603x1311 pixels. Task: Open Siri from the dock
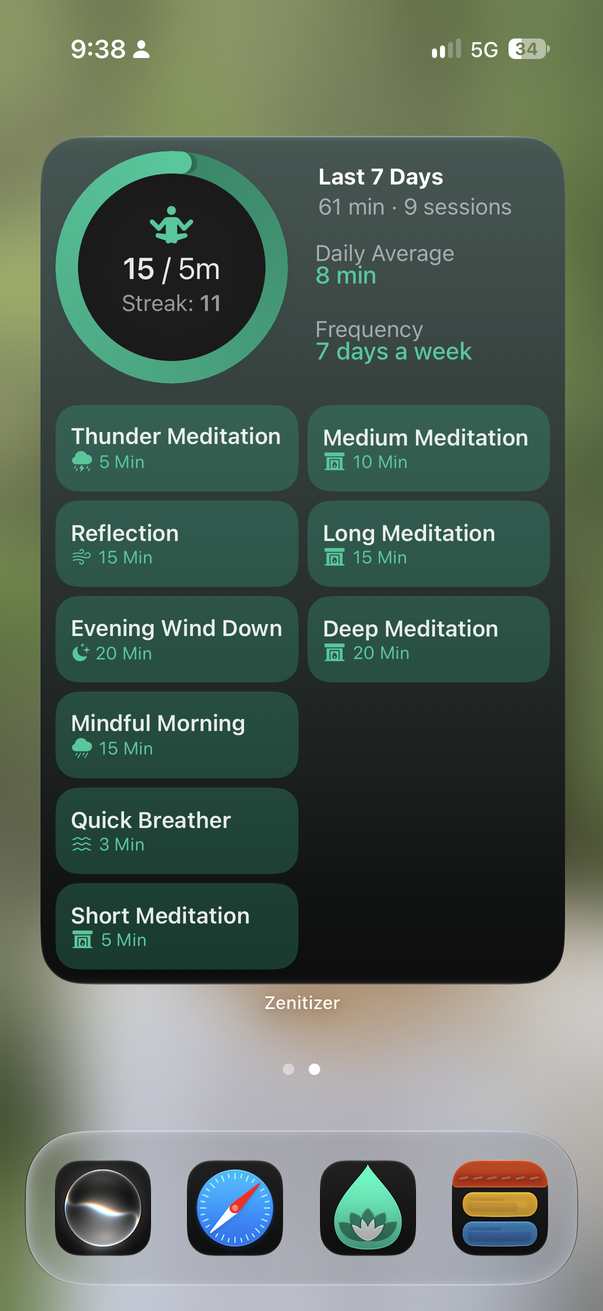[x=103, y=1208]
